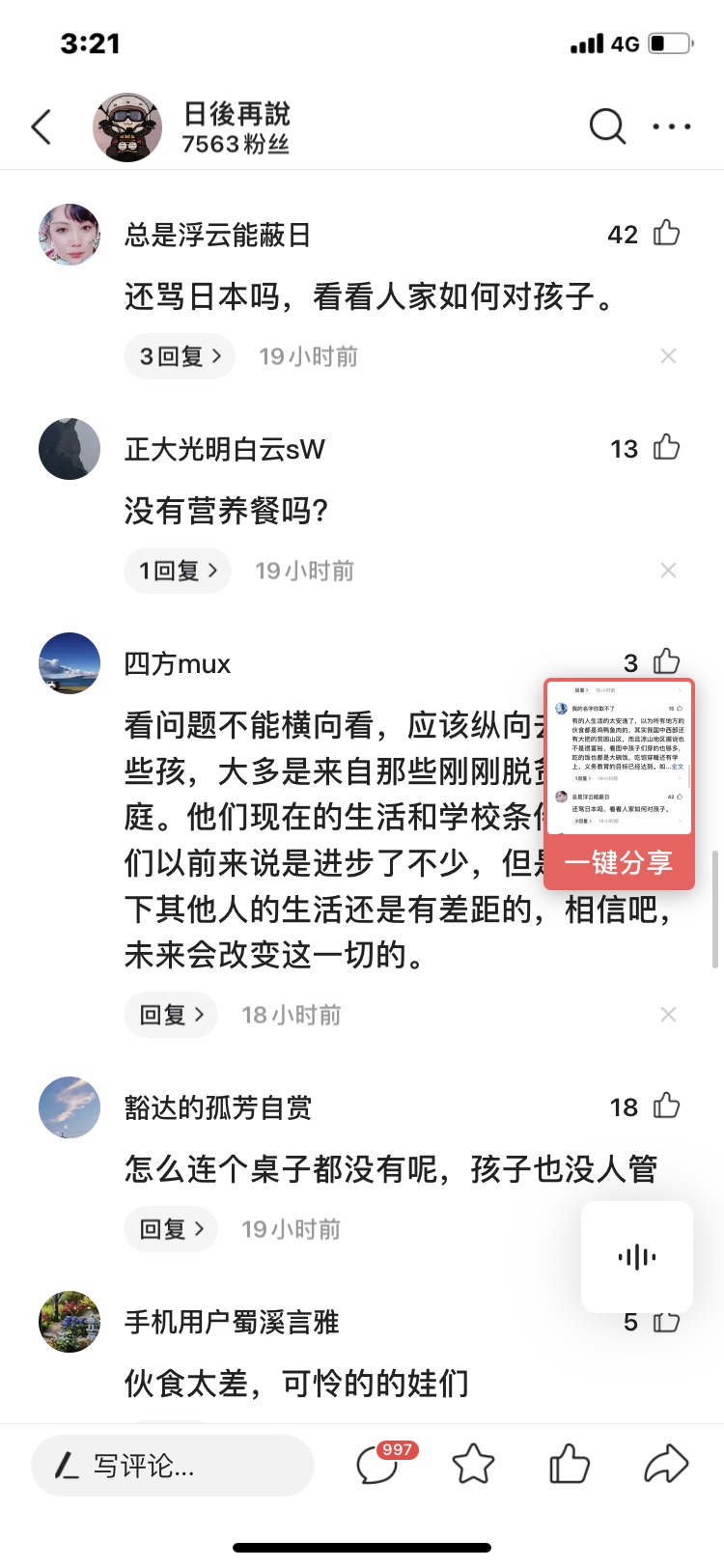
Task: Like the post using bottom thumbs-up
Action: [x=570, y=1464]
